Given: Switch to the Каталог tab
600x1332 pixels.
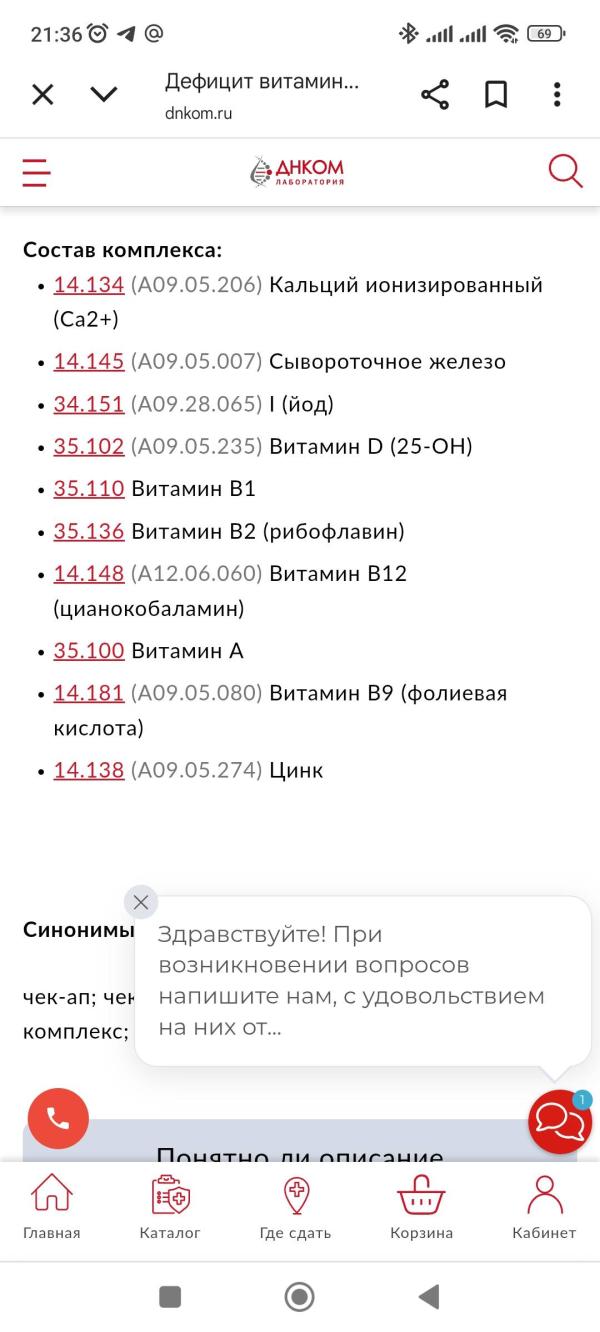Looking at the screenshot, I should [171, 1208].
